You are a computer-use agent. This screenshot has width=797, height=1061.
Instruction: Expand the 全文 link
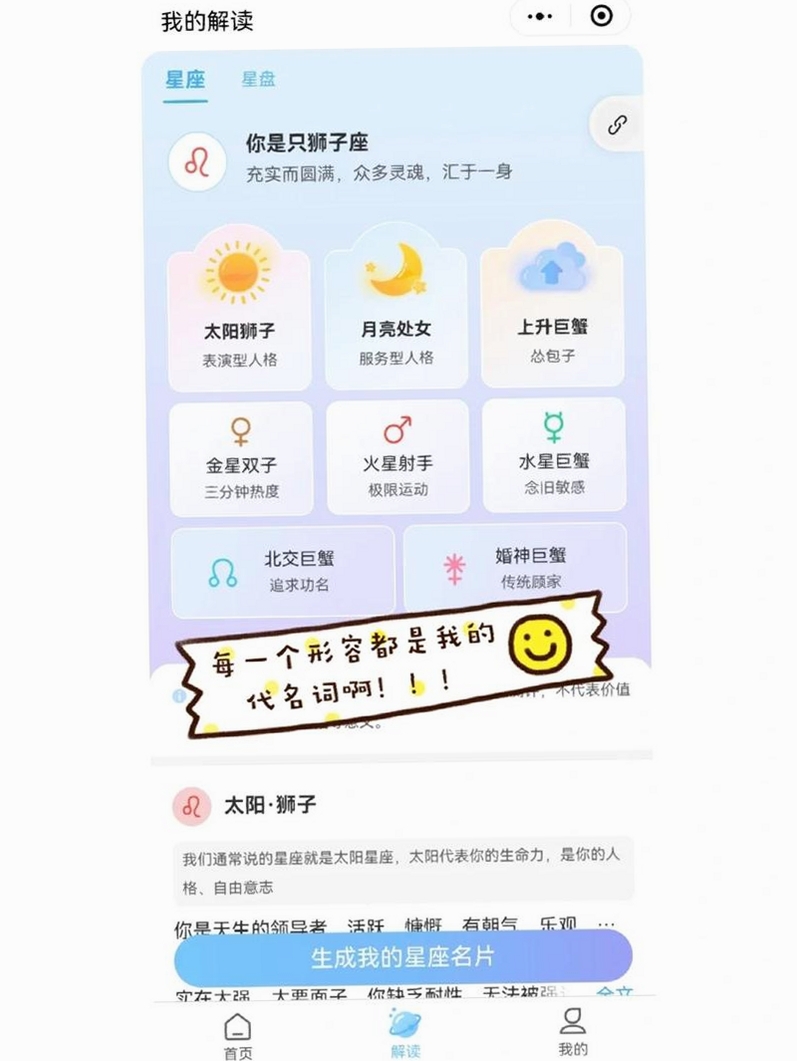[614, 992]
